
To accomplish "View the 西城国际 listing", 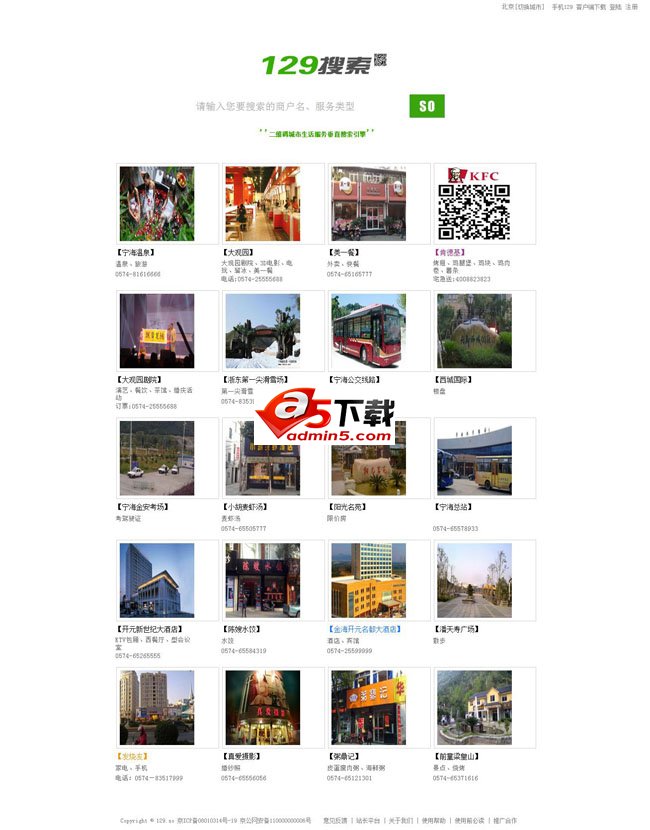I will [474, 331].
